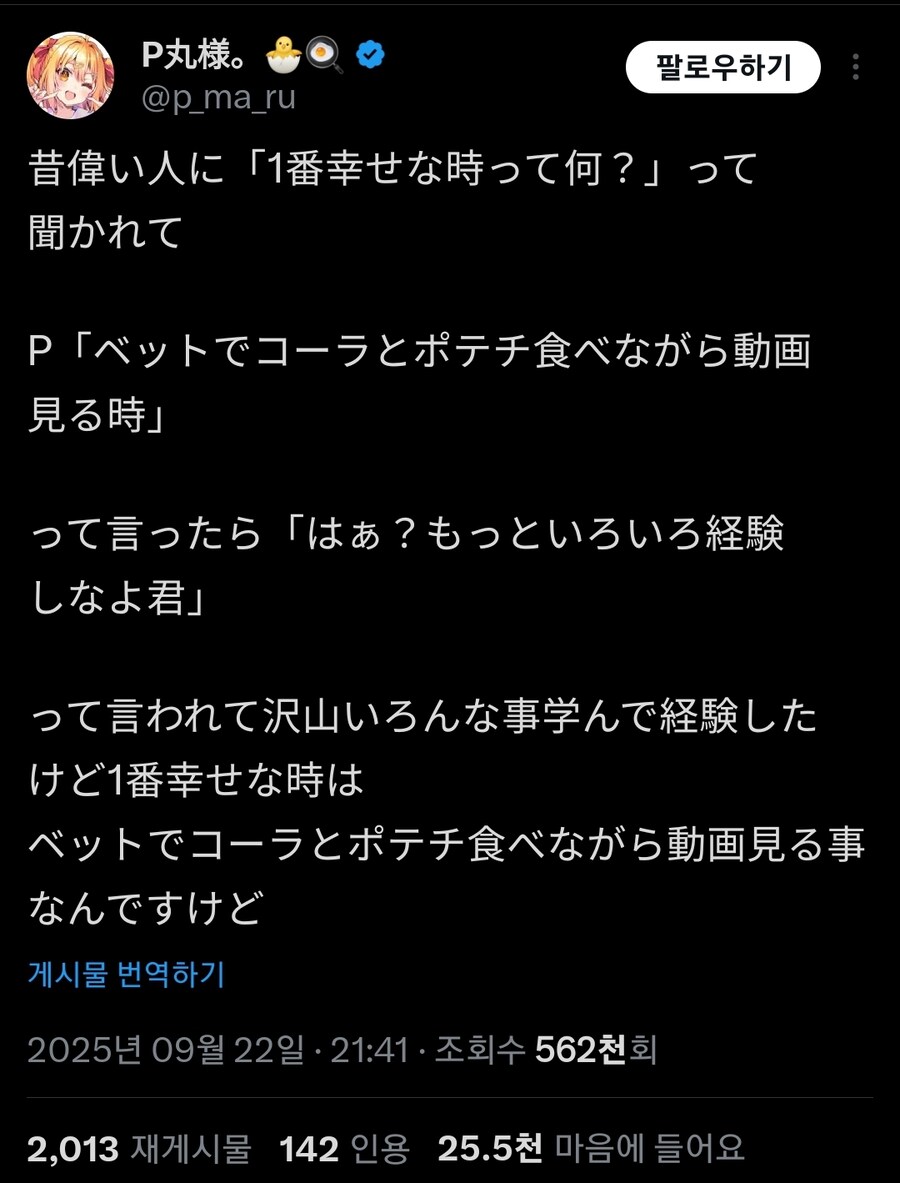The width and height of the screenshot is (900, 1183).
Task: See the 25.5천 마음에 들어요 likes
Action: click(591, 1148)
